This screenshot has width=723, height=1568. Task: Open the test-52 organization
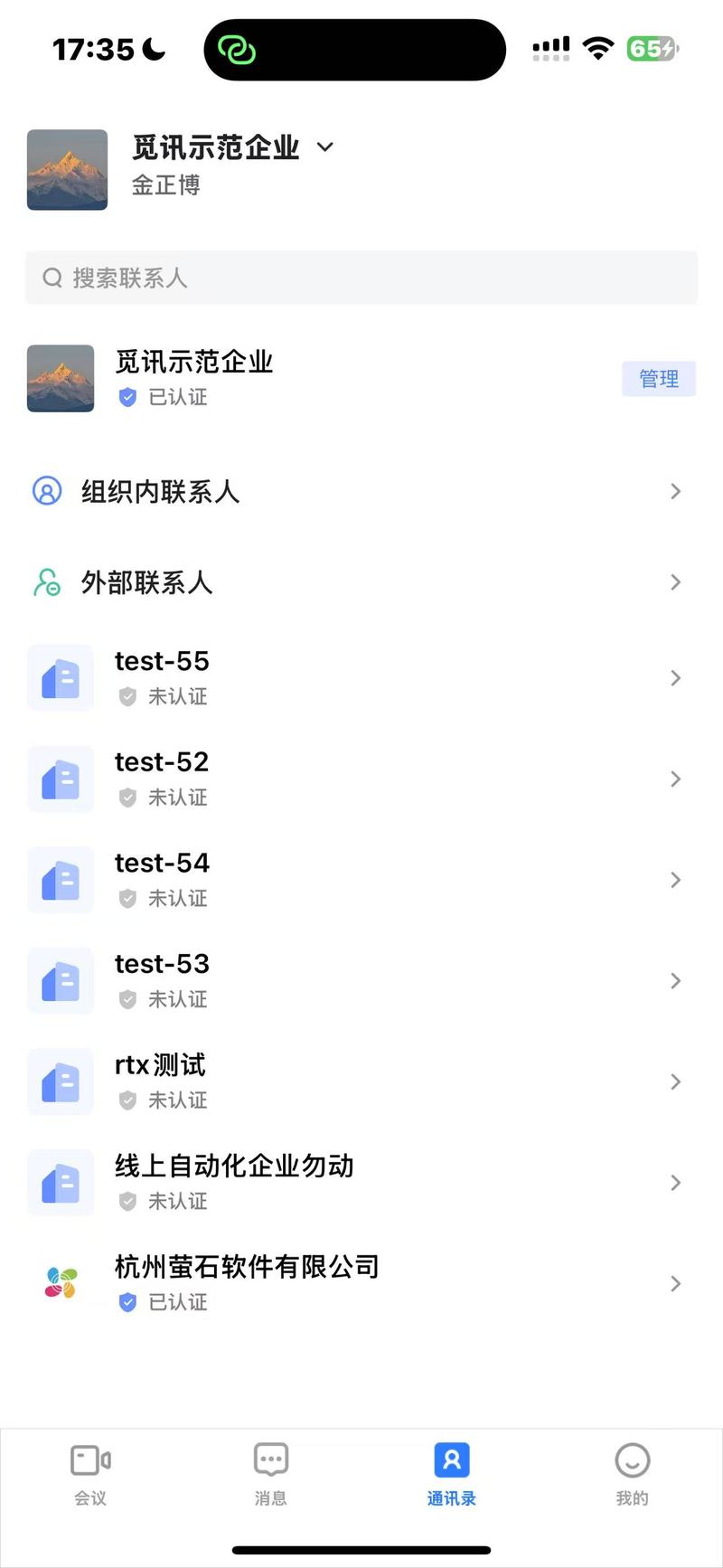pyautogui.click(x=361, y=779)
